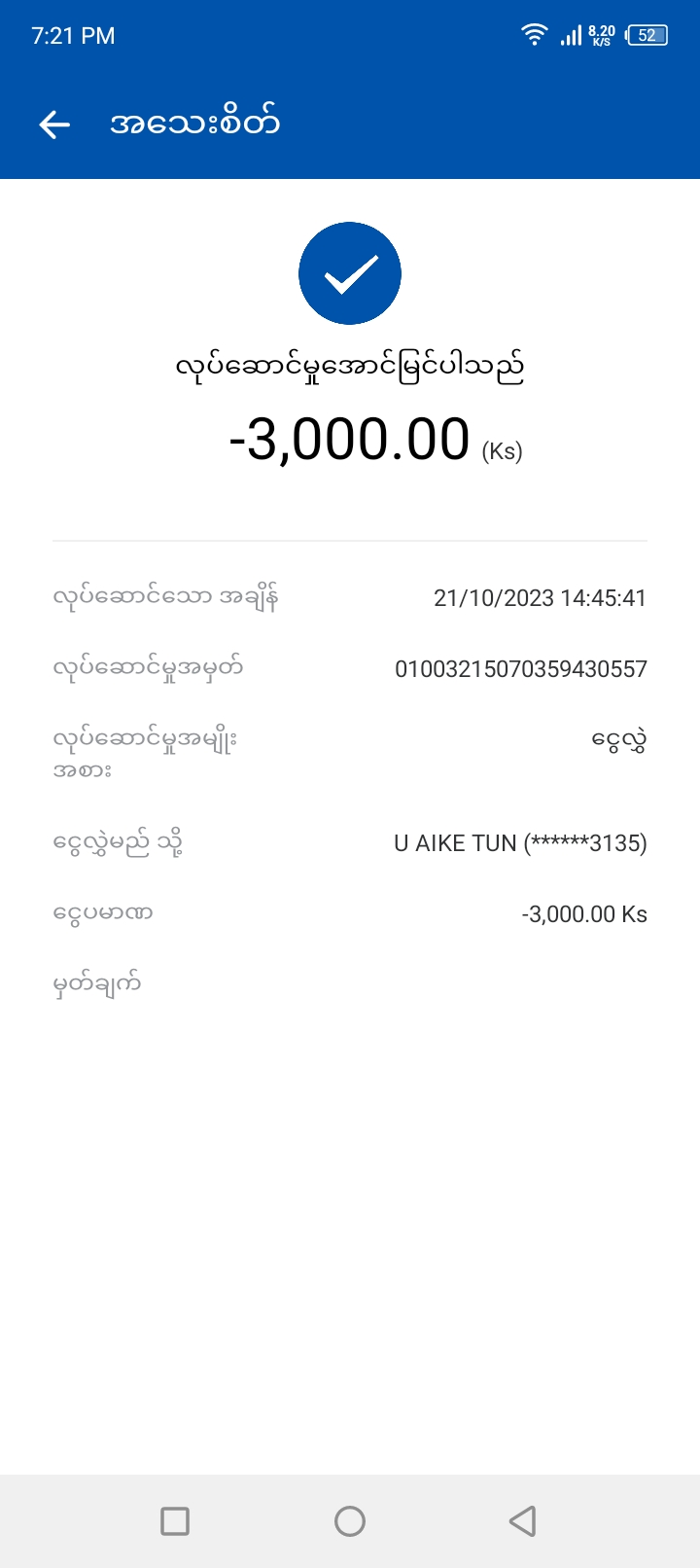
Task: Tap the system home button
Action: (350, 1520)
